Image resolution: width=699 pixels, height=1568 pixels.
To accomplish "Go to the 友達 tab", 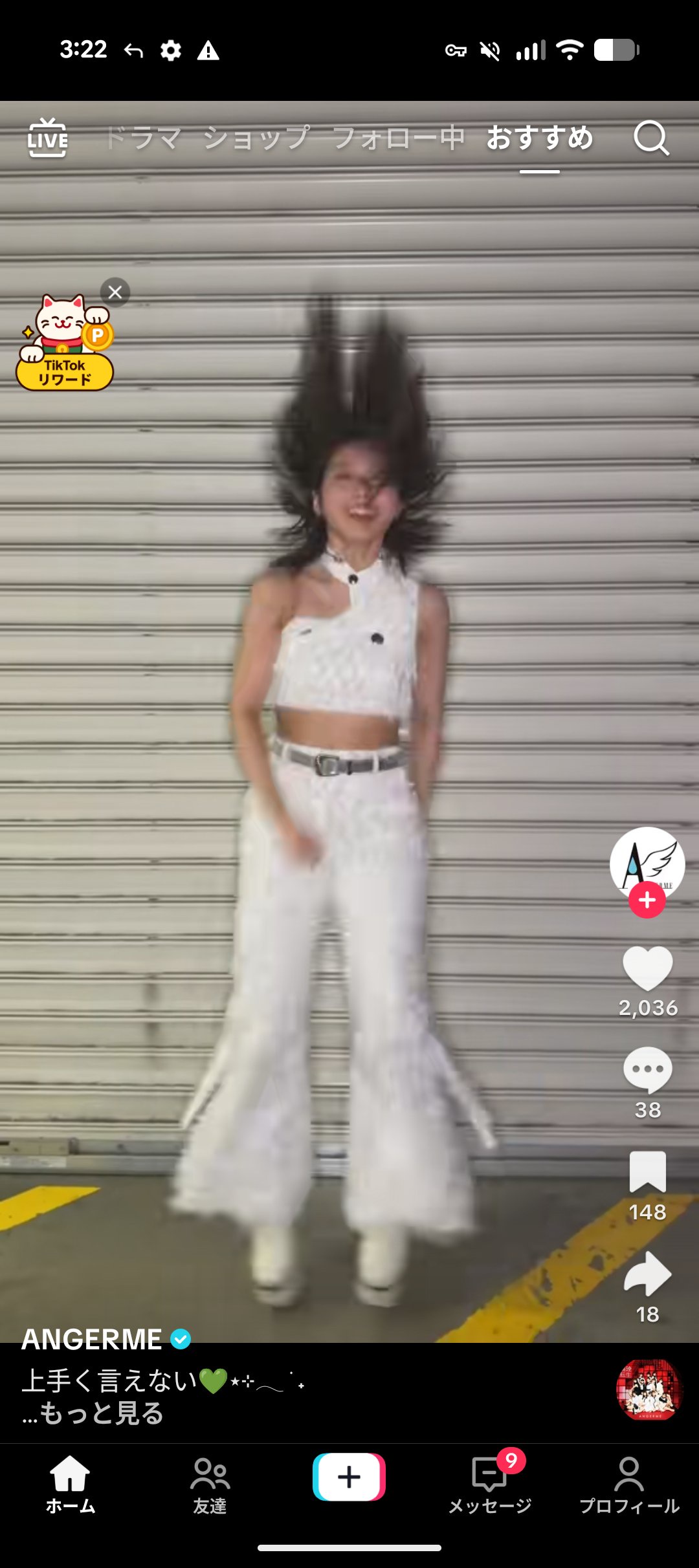I will pyautogui.click(x=210, y=1484).
